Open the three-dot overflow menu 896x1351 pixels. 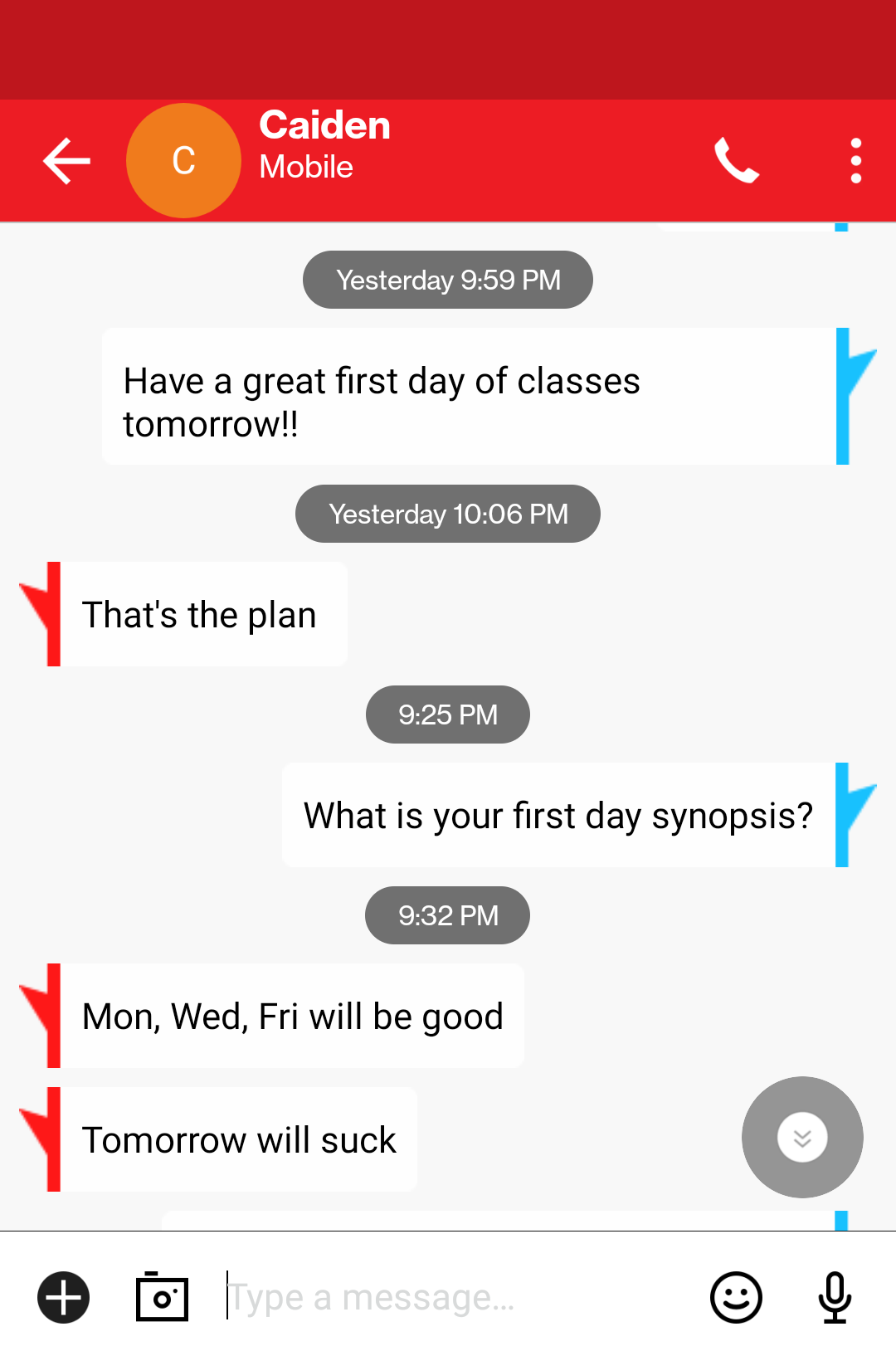[856, 161]
